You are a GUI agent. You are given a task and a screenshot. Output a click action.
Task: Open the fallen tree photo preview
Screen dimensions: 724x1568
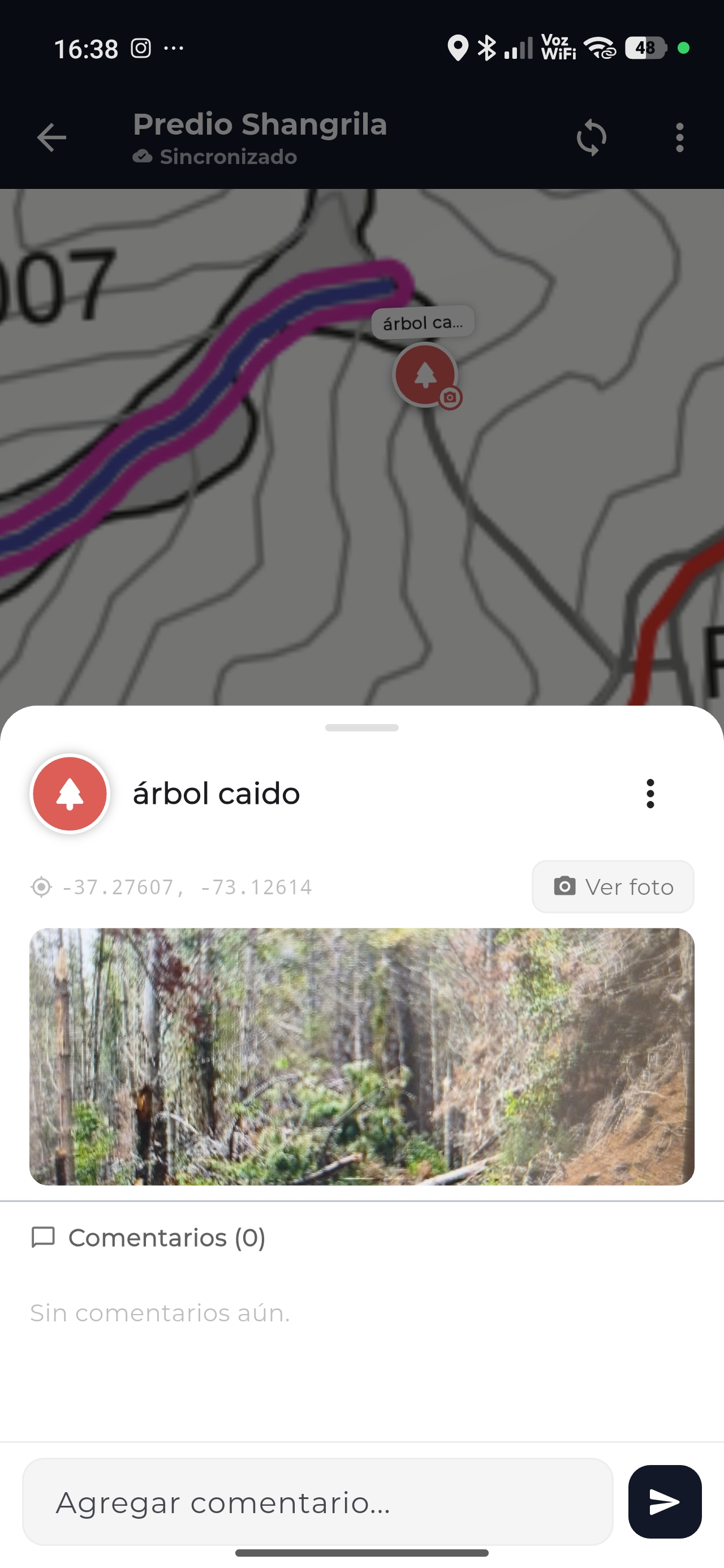(361, 1056)
